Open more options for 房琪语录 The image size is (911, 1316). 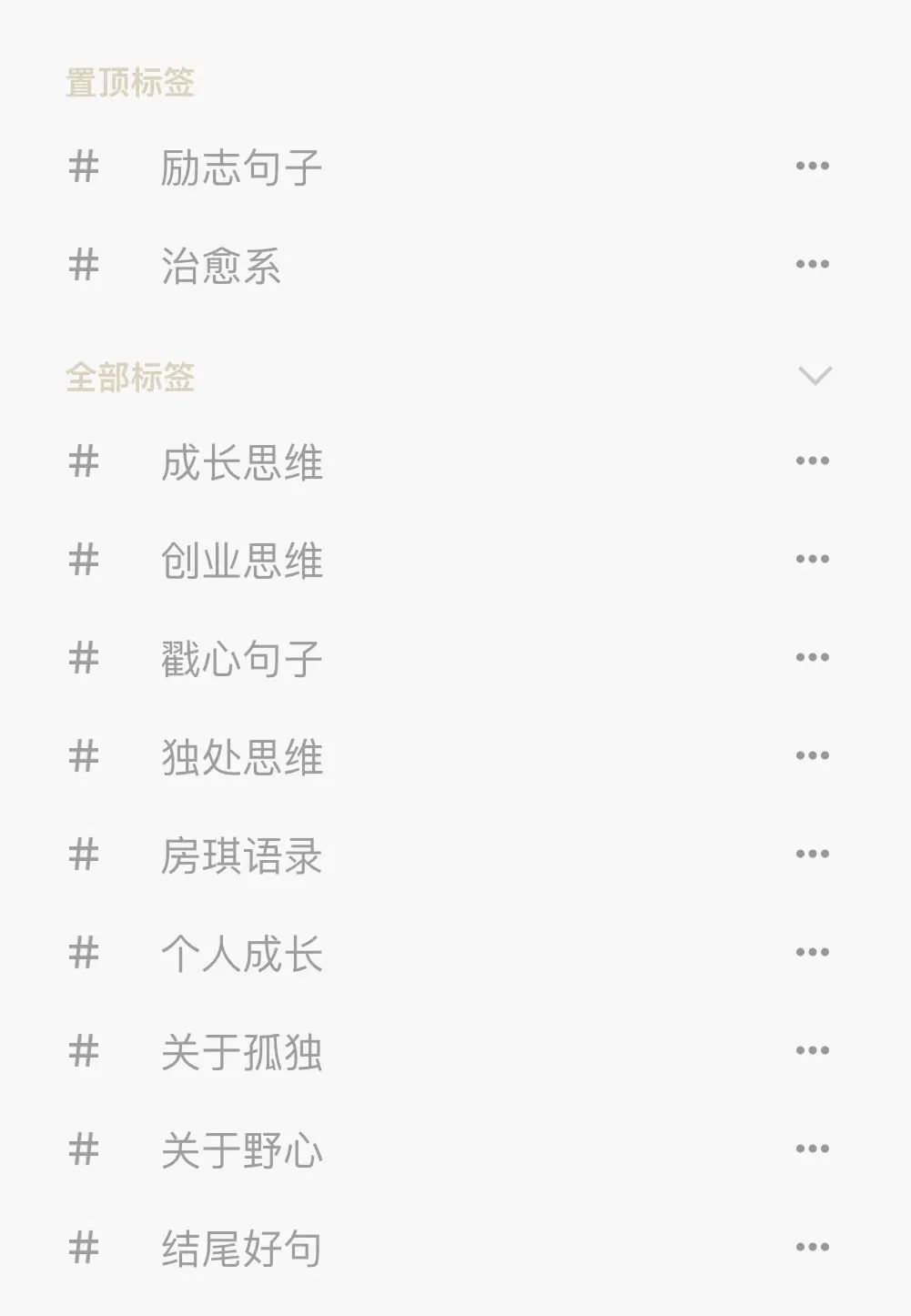click(812, 854)
